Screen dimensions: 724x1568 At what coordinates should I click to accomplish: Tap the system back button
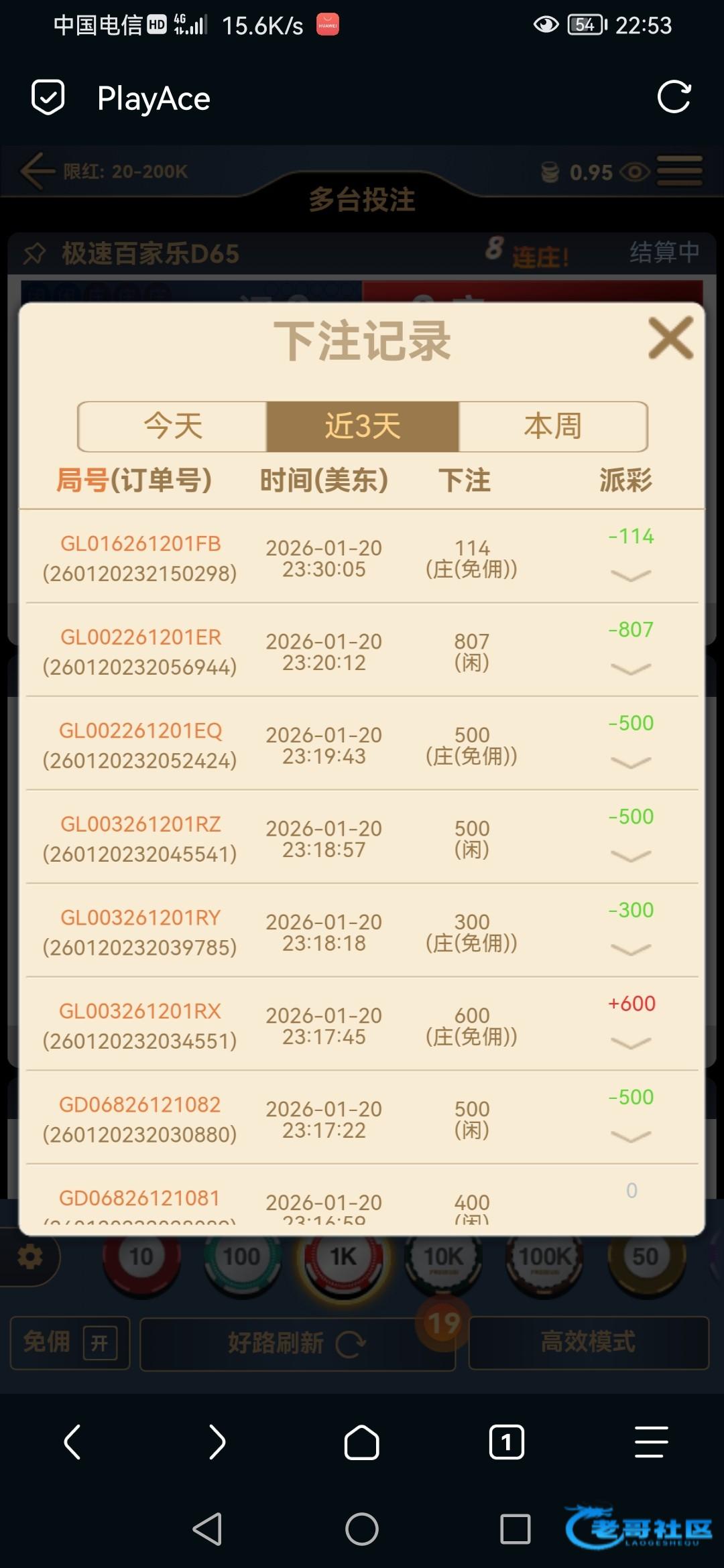tap(207, 1529)
